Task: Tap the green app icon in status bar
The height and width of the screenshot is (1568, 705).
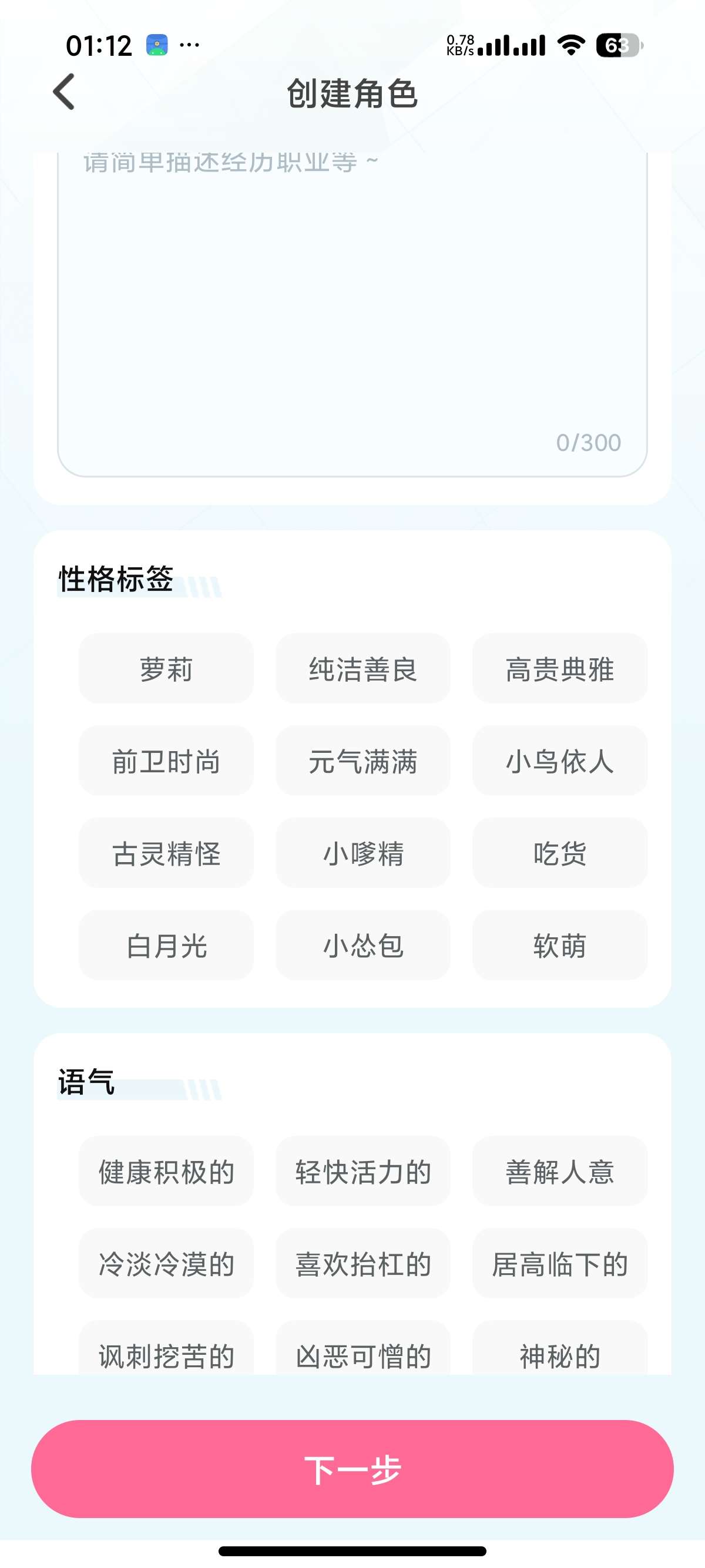Action: (157, 43)
